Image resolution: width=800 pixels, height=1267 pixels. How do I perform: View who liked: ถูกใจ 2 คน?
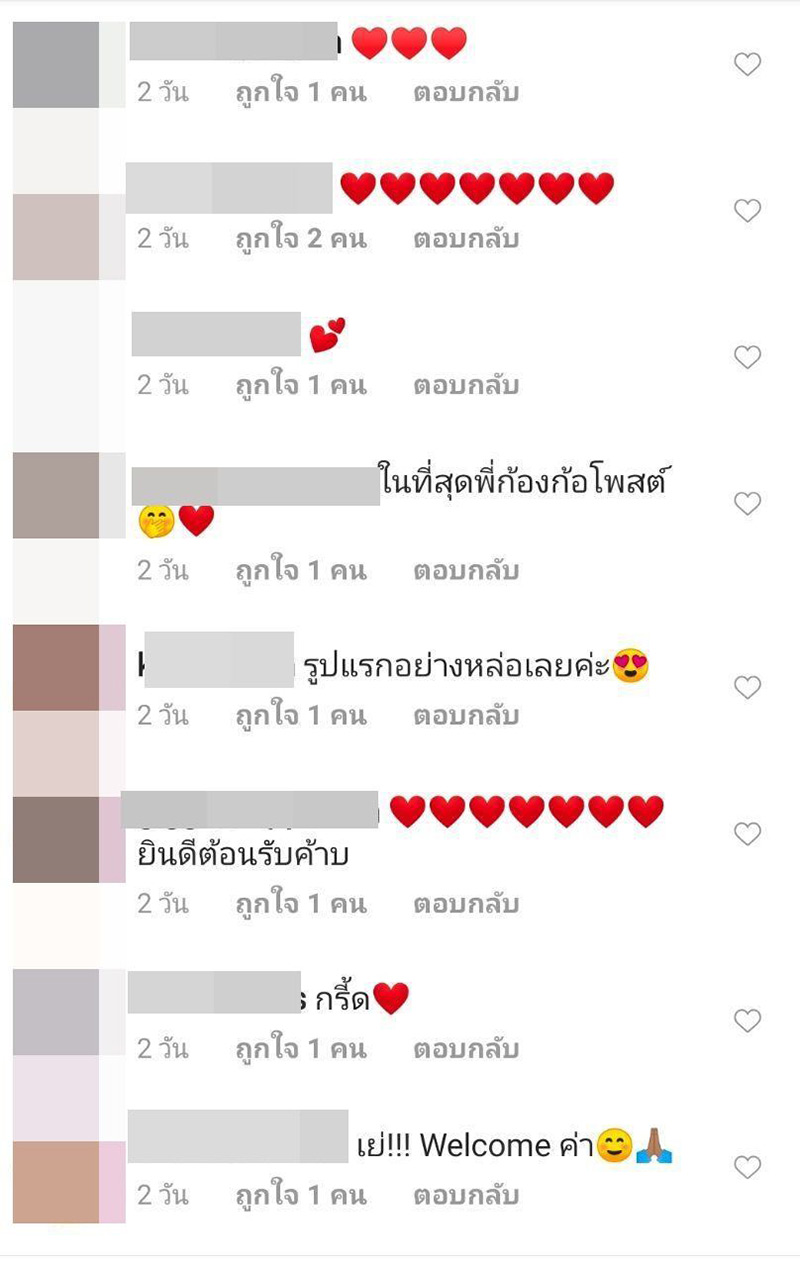(301, 239)
